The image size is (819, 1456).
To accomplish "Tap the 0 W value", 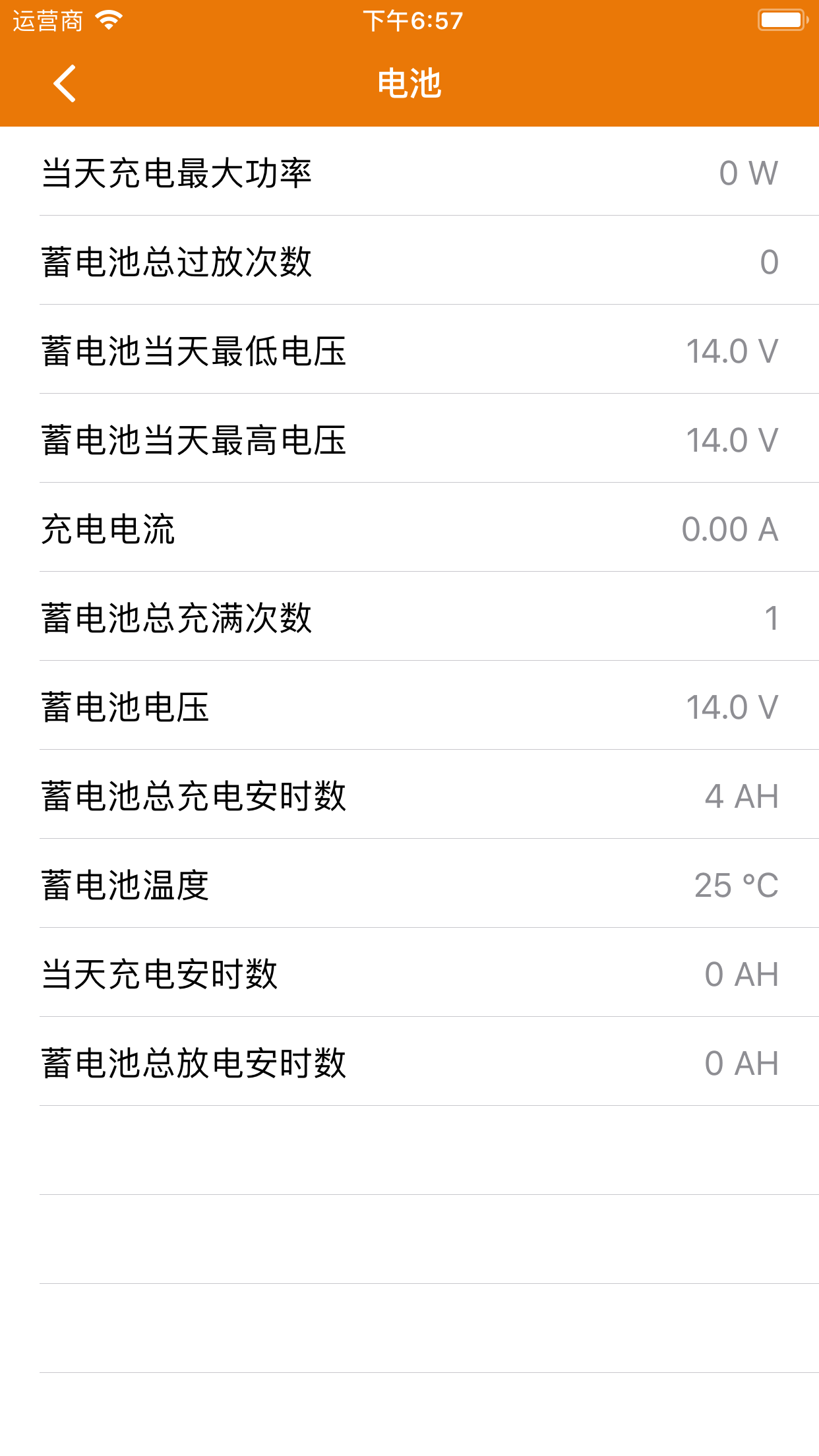I will [747, 173].
